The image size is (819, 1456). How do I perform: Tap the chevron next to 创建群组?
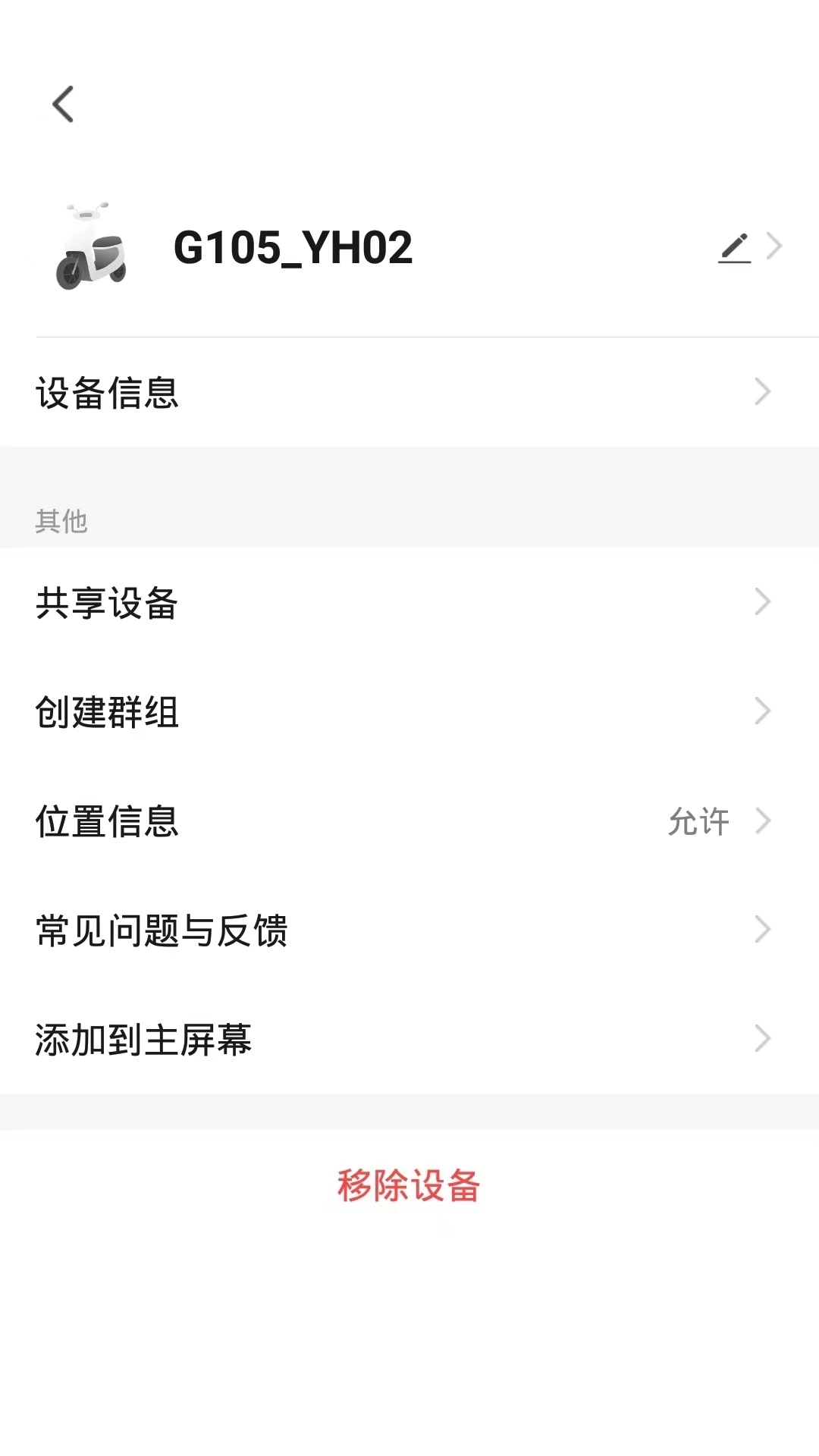(762, 711)
